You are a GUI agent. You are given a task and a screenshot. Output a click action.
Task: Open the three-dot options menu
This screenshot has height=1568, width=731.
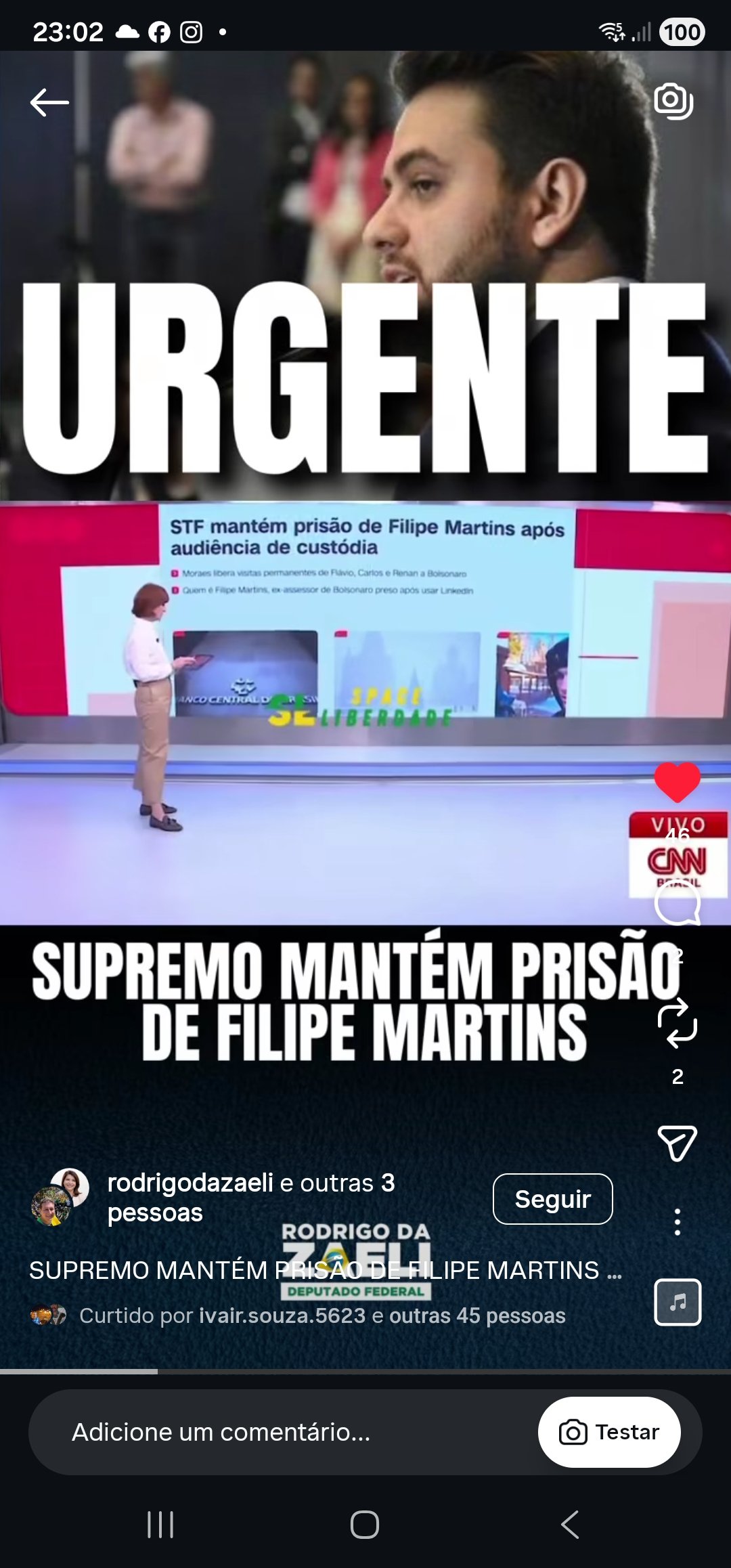(x=677, y=1222)
